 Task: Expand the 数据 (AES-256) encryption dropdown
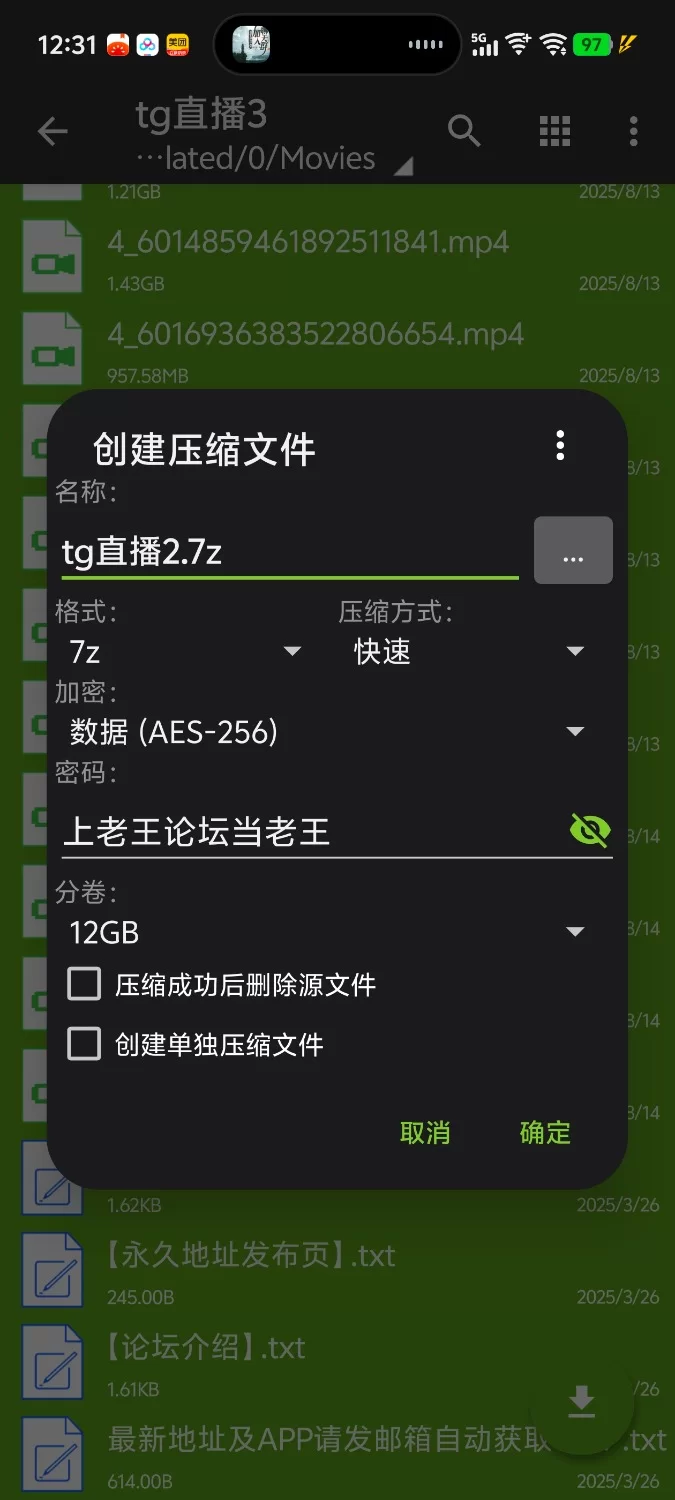pyautogui.click(x=327, y=732)
